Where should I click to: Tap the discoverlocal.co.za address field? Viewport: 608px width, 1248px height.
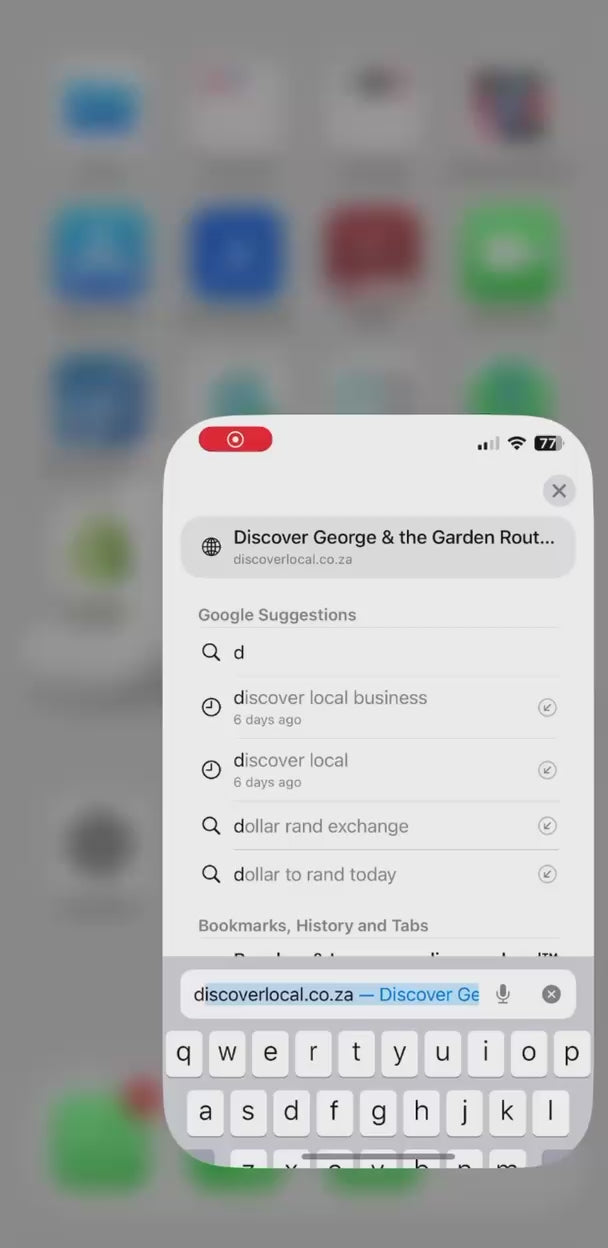335,994
